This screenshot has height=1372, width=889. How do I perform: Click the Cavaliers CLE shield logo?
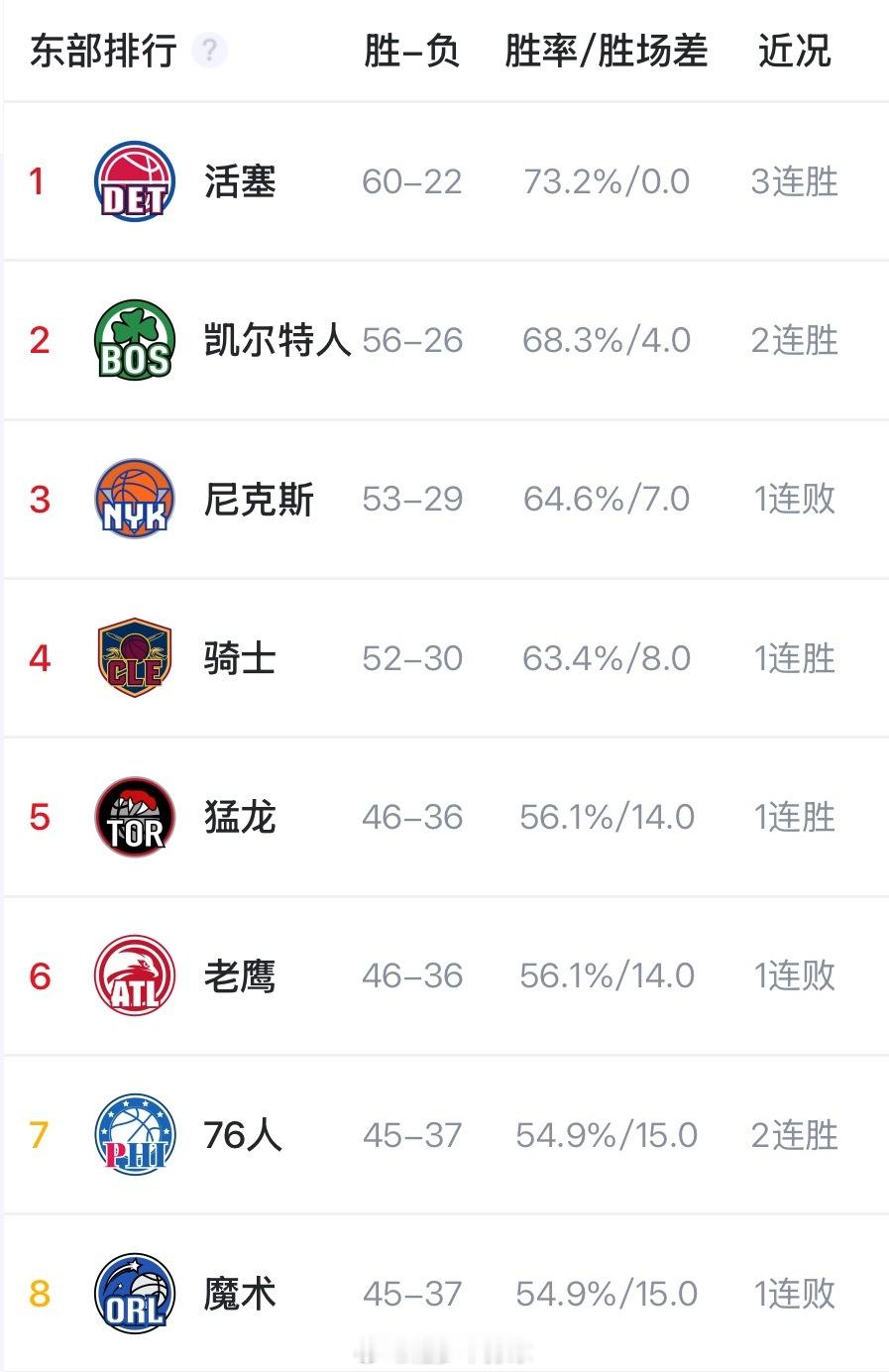(x=134, y=658)
